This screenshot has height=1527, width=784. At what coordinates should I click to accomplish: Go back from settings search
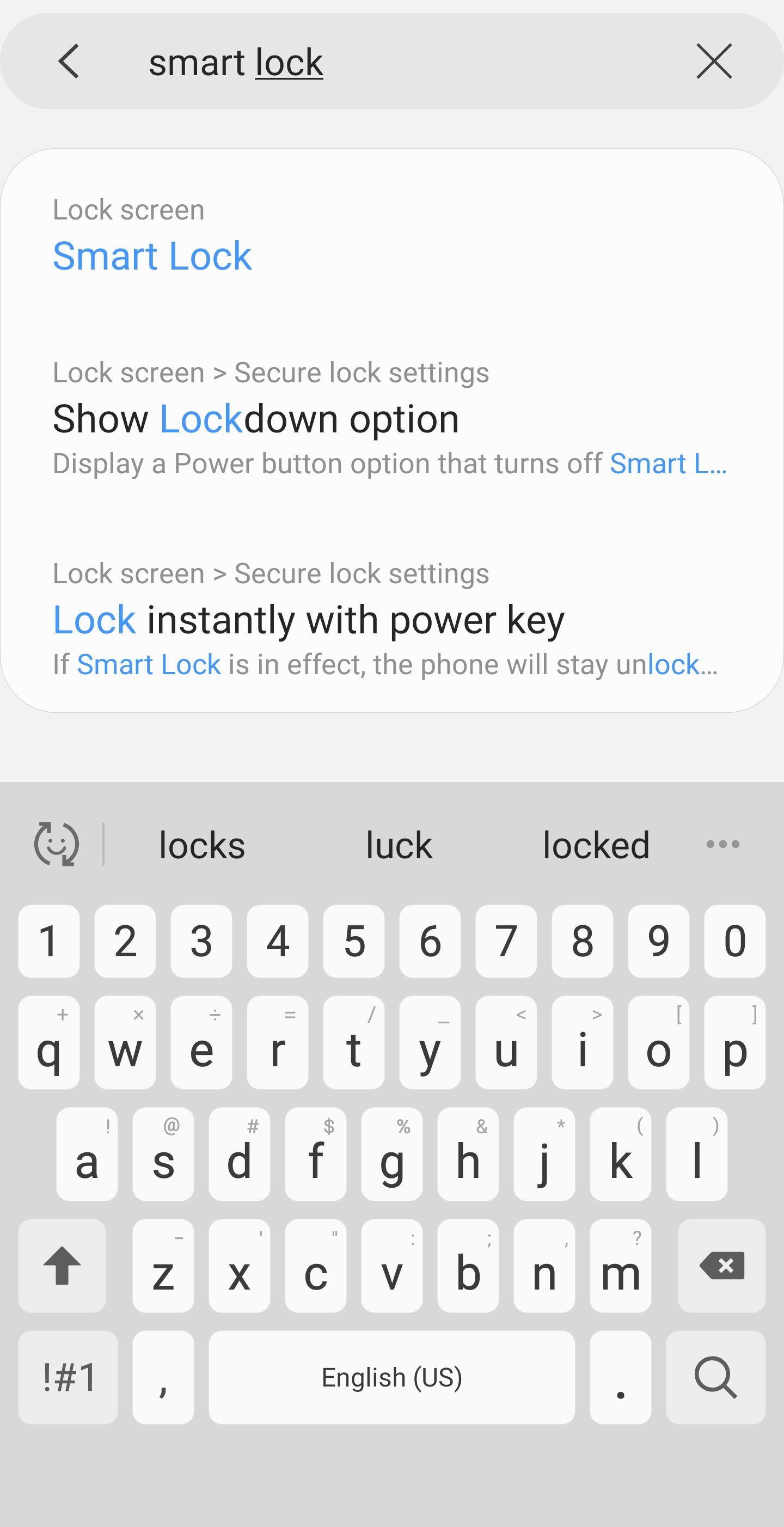(69, 61)
